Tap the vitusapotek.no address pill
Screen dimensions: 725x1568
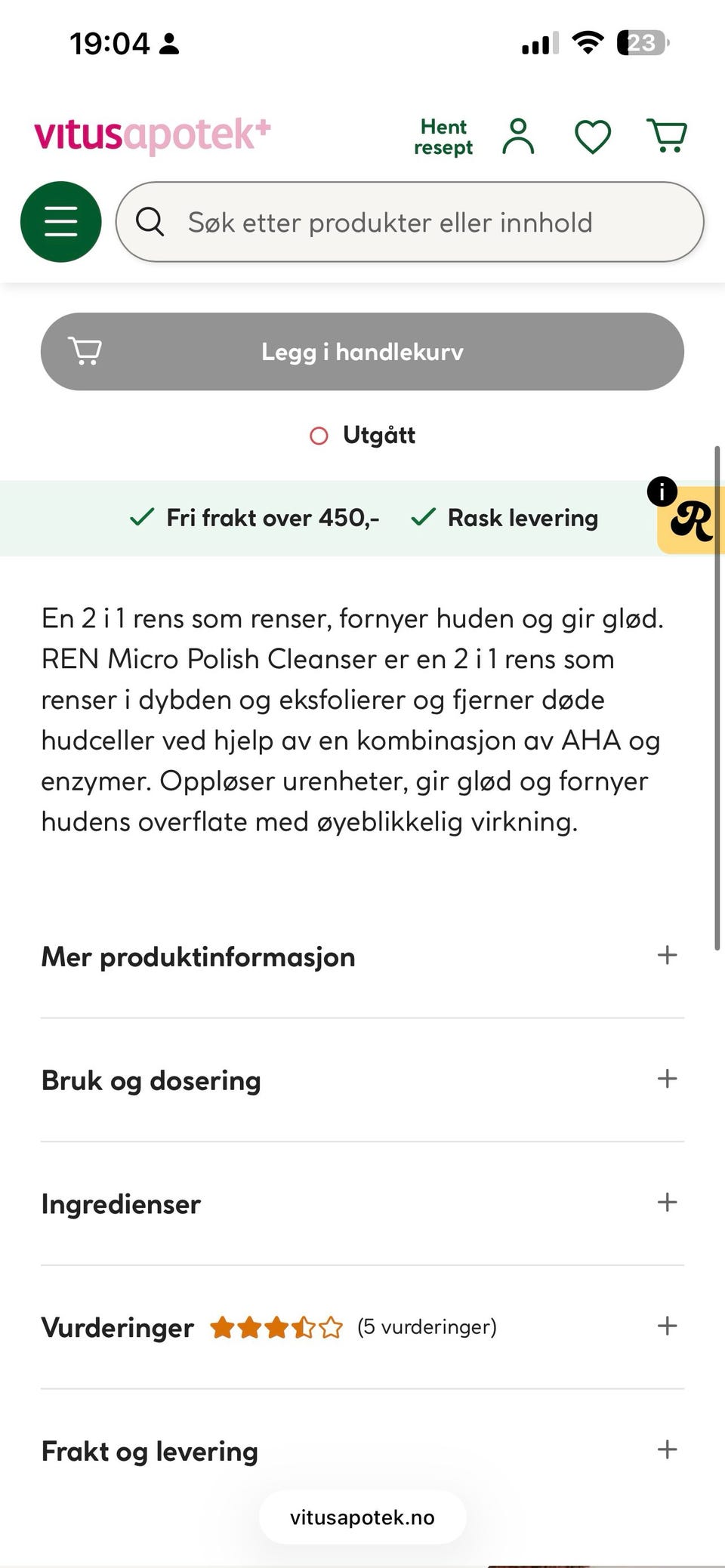coord(362,1517)
